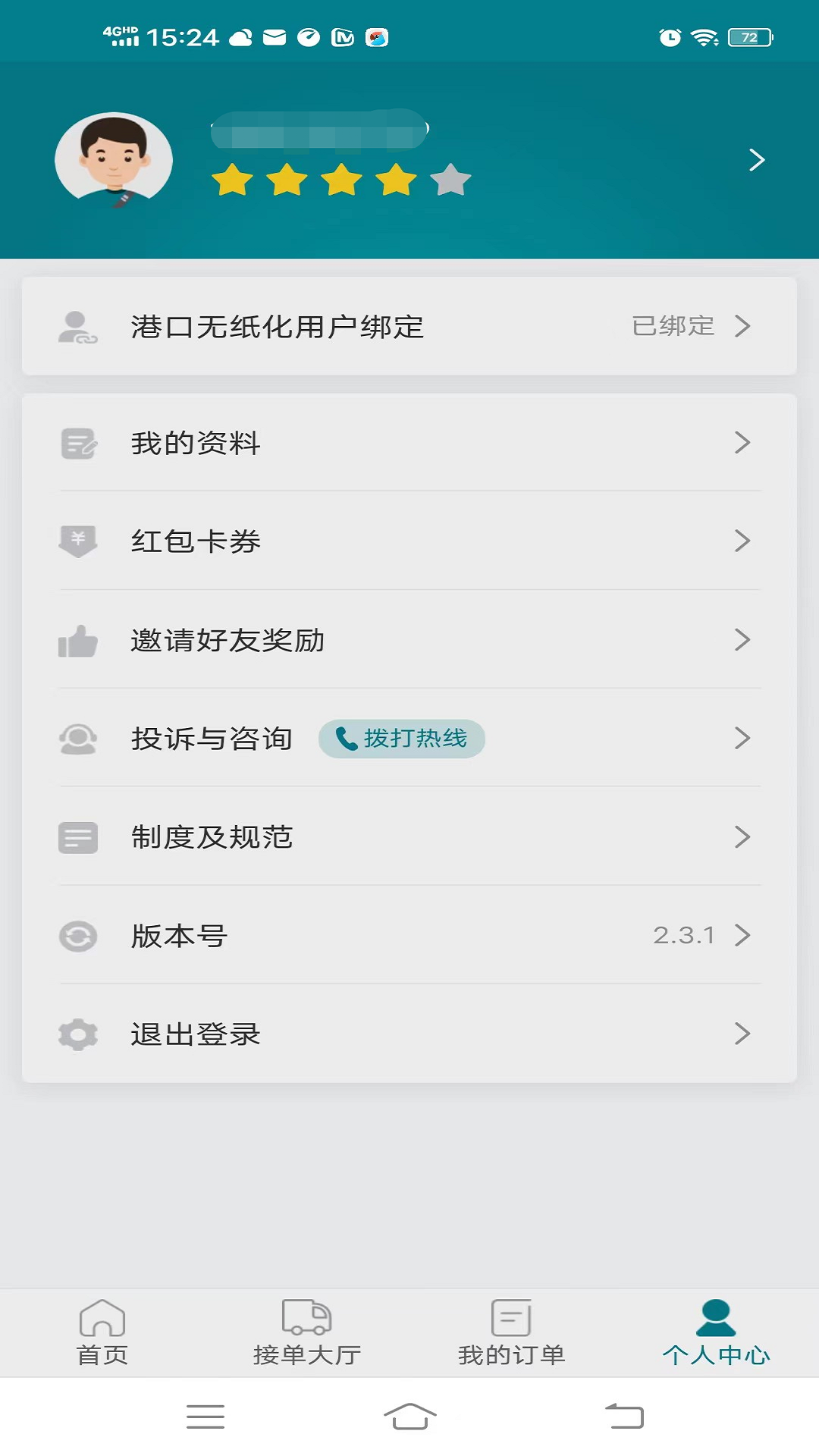Screen dimensions: 819x1456
Task: Select the 个人中心 tab
Action: click(x=716, y=1333)
